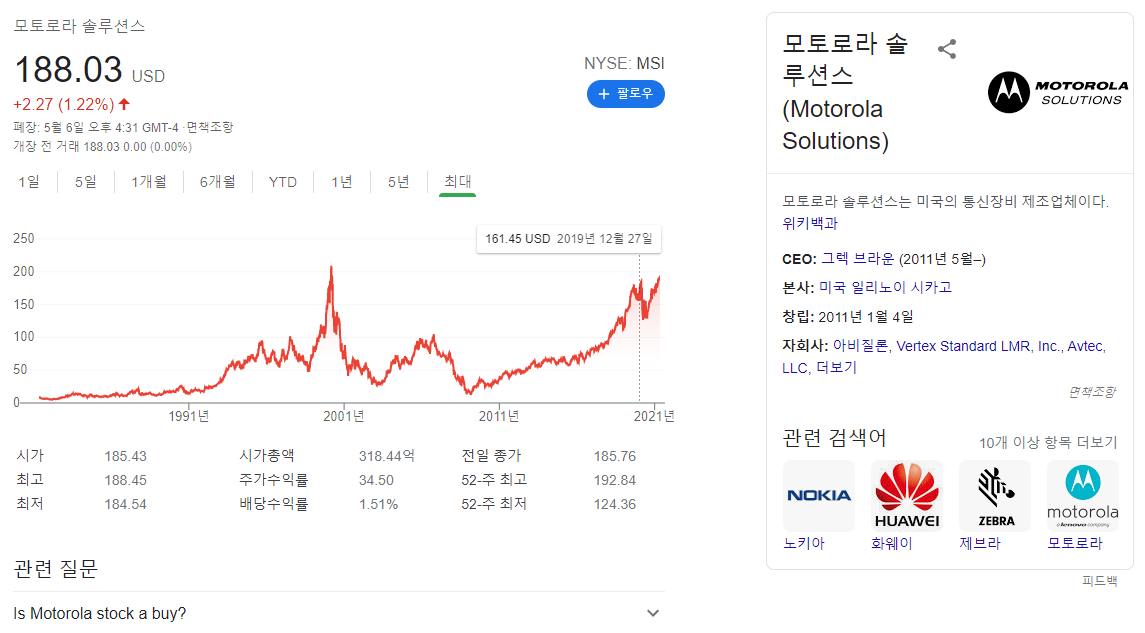
Task: Show the 1개월 chart range
Action: point(149,182)
